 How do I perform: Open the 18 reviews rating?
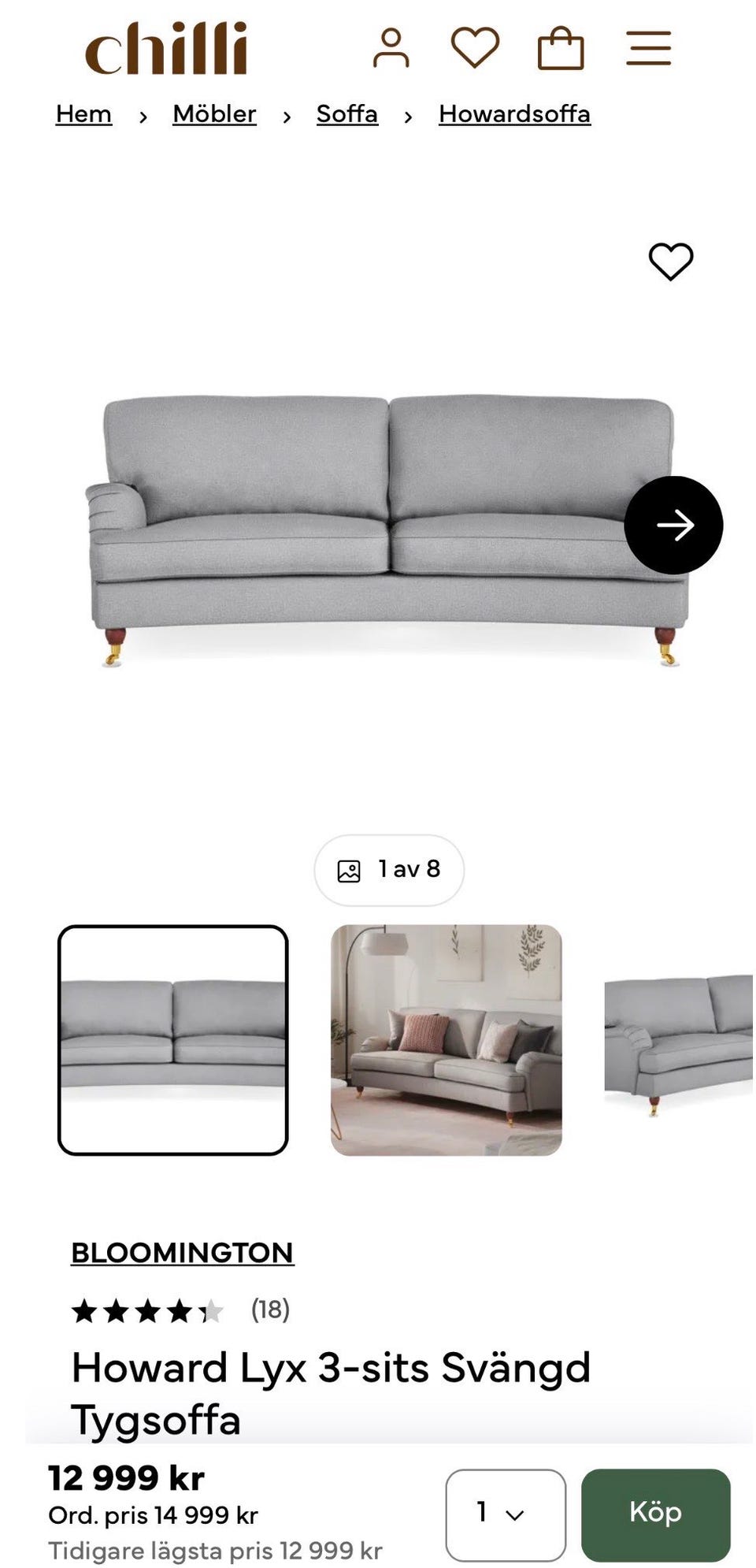click(x=181, y=1310)
